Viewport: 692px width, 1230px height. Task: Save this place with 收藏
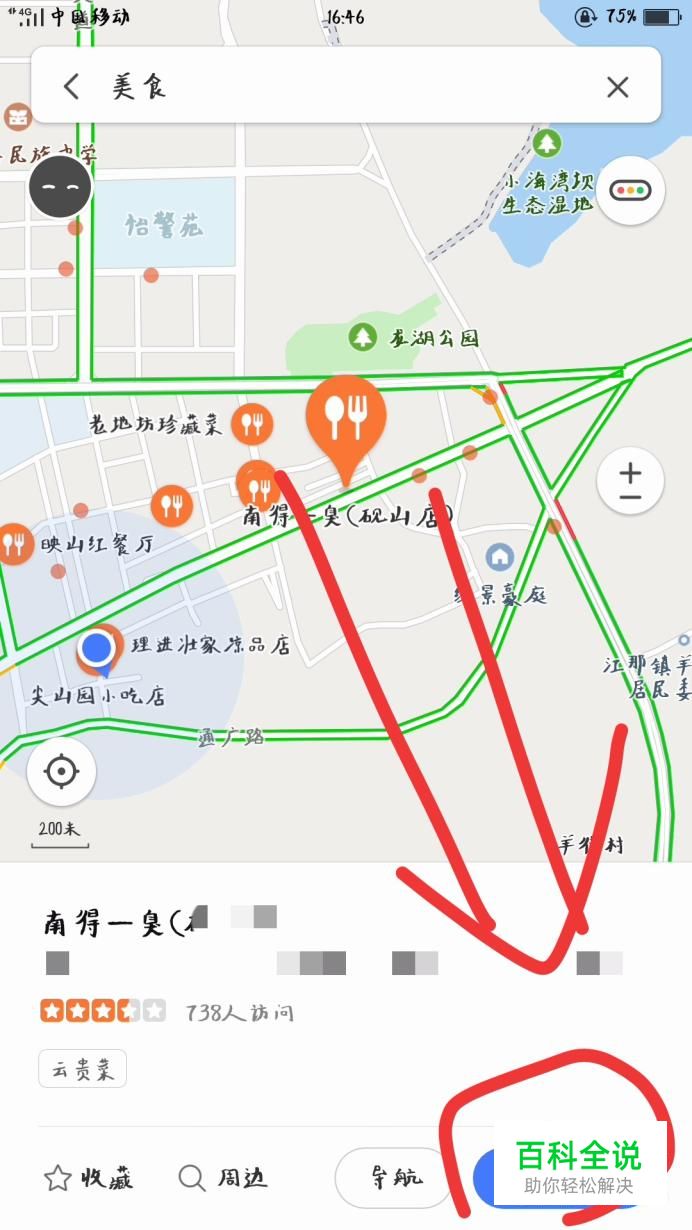[x=88, y=1178]
